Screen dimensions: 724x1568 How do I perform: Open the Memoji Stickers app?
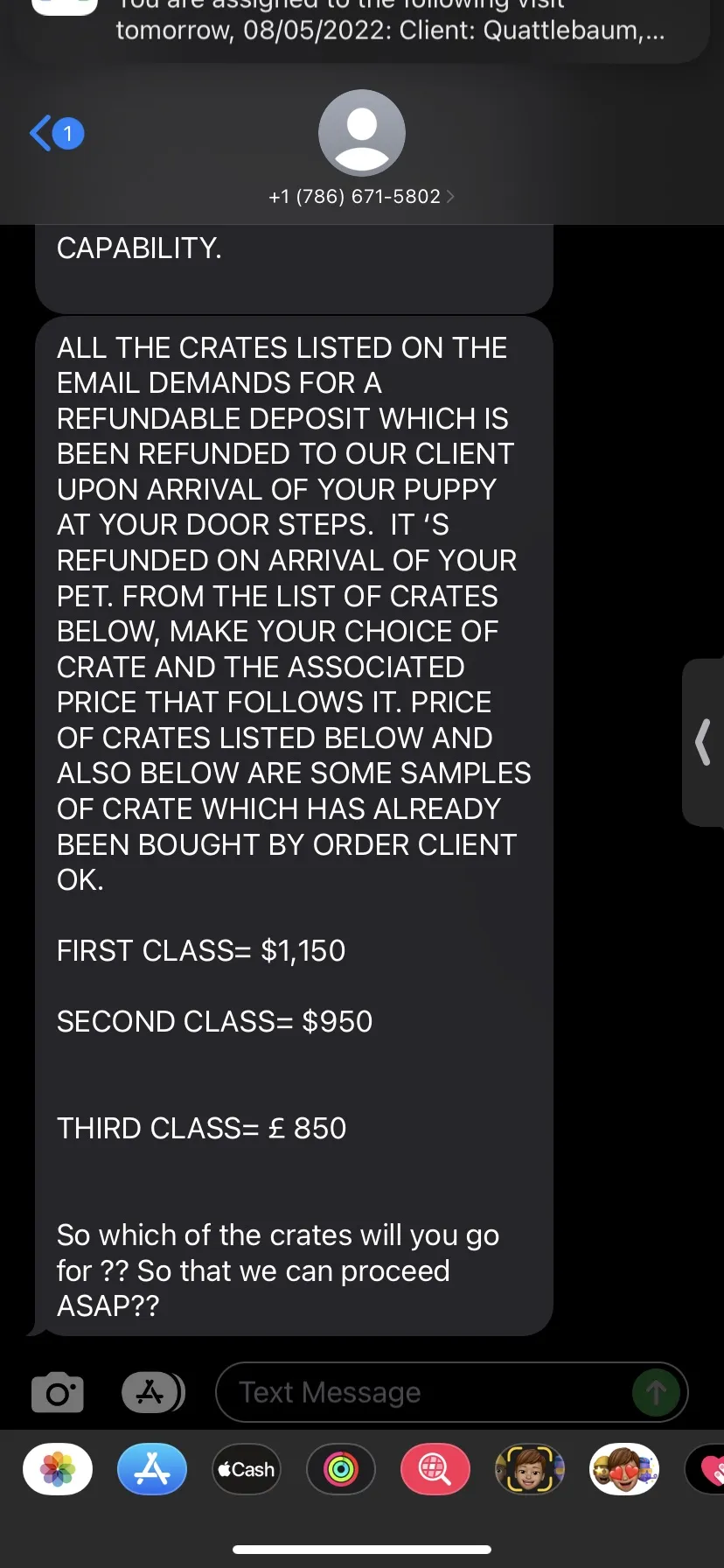624,1469
